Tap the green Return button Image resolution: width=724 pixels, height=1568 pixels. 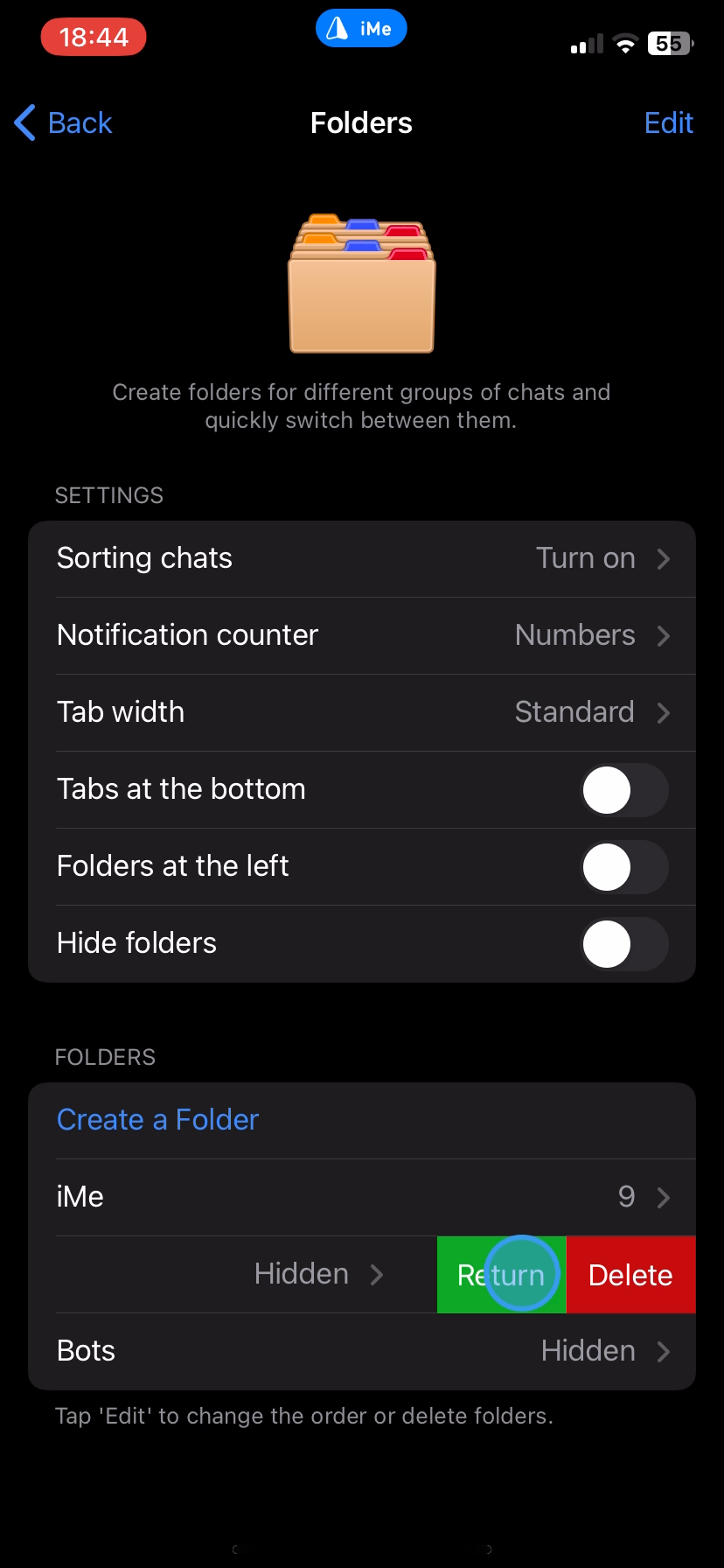[x=502, y=1275]
